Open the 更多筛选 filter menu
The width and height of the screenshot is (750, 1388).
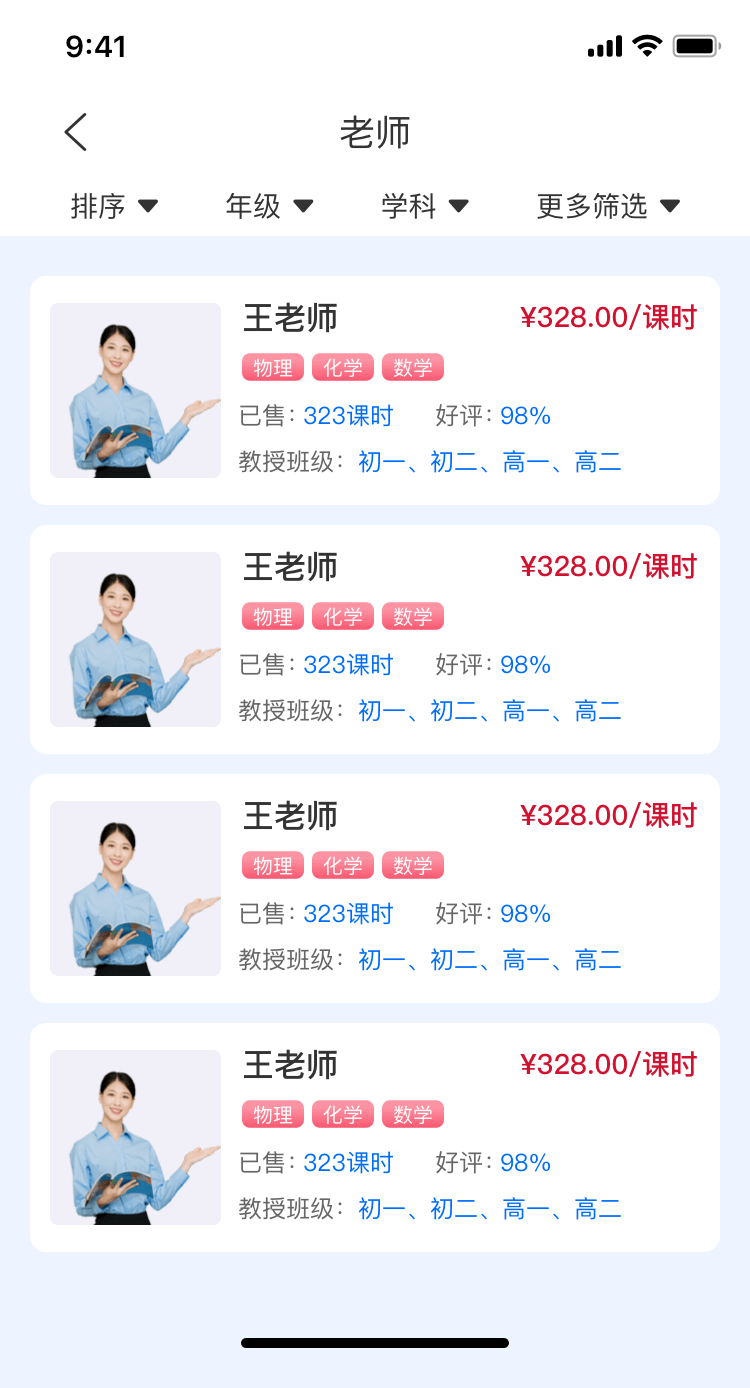click(x=605, y=206)
